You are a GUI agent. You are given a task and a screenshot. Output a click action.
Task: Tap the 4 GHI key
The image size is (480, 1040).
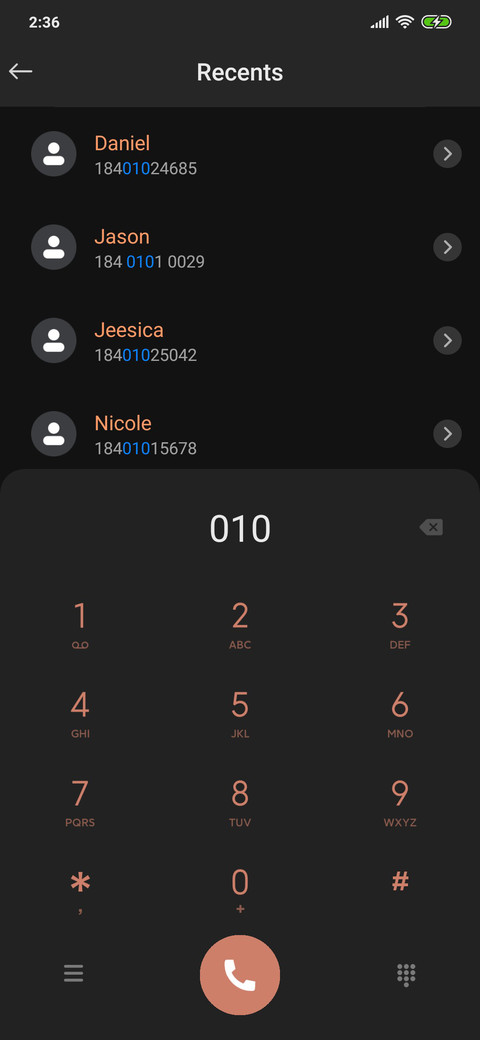click(x=80, y=714)
